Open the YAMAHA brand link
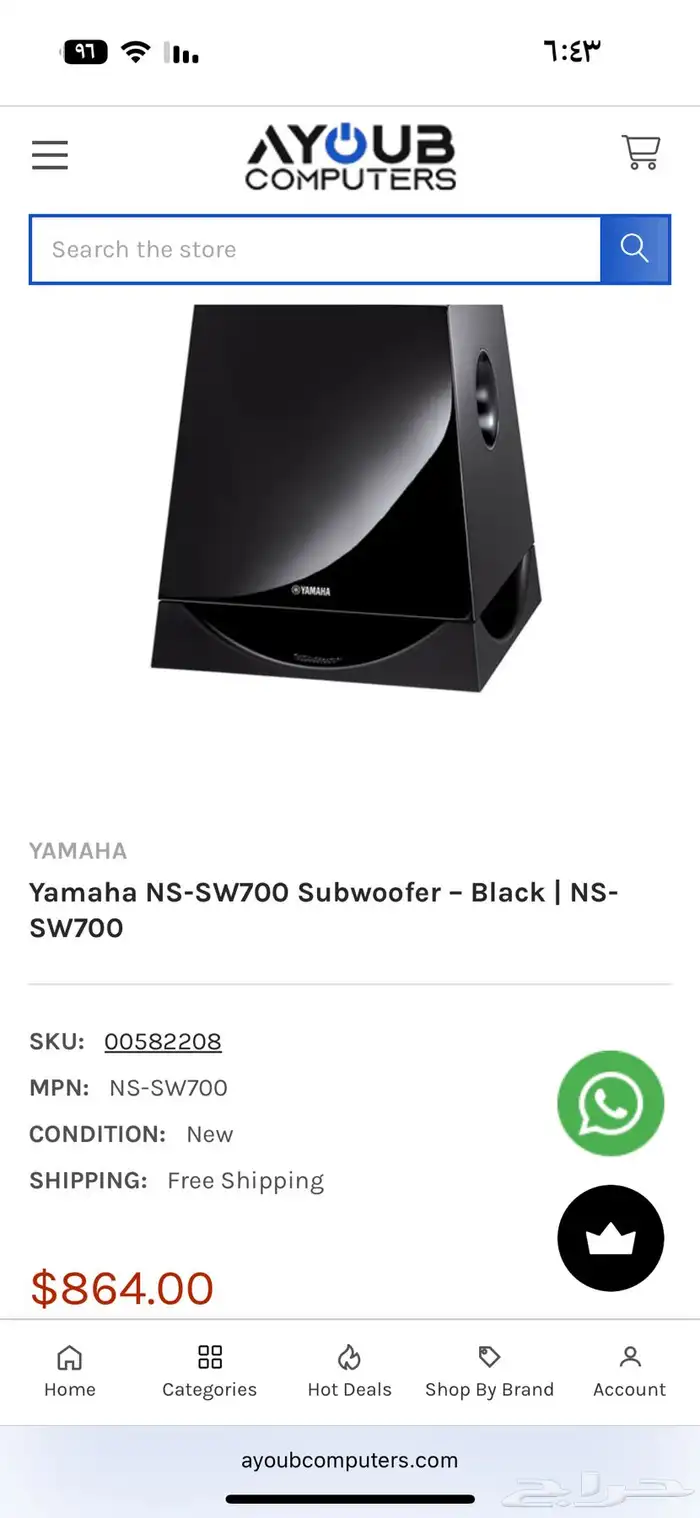Image resolution: width=700 pixels, height=1518 pixels. [x=78, y=851]
